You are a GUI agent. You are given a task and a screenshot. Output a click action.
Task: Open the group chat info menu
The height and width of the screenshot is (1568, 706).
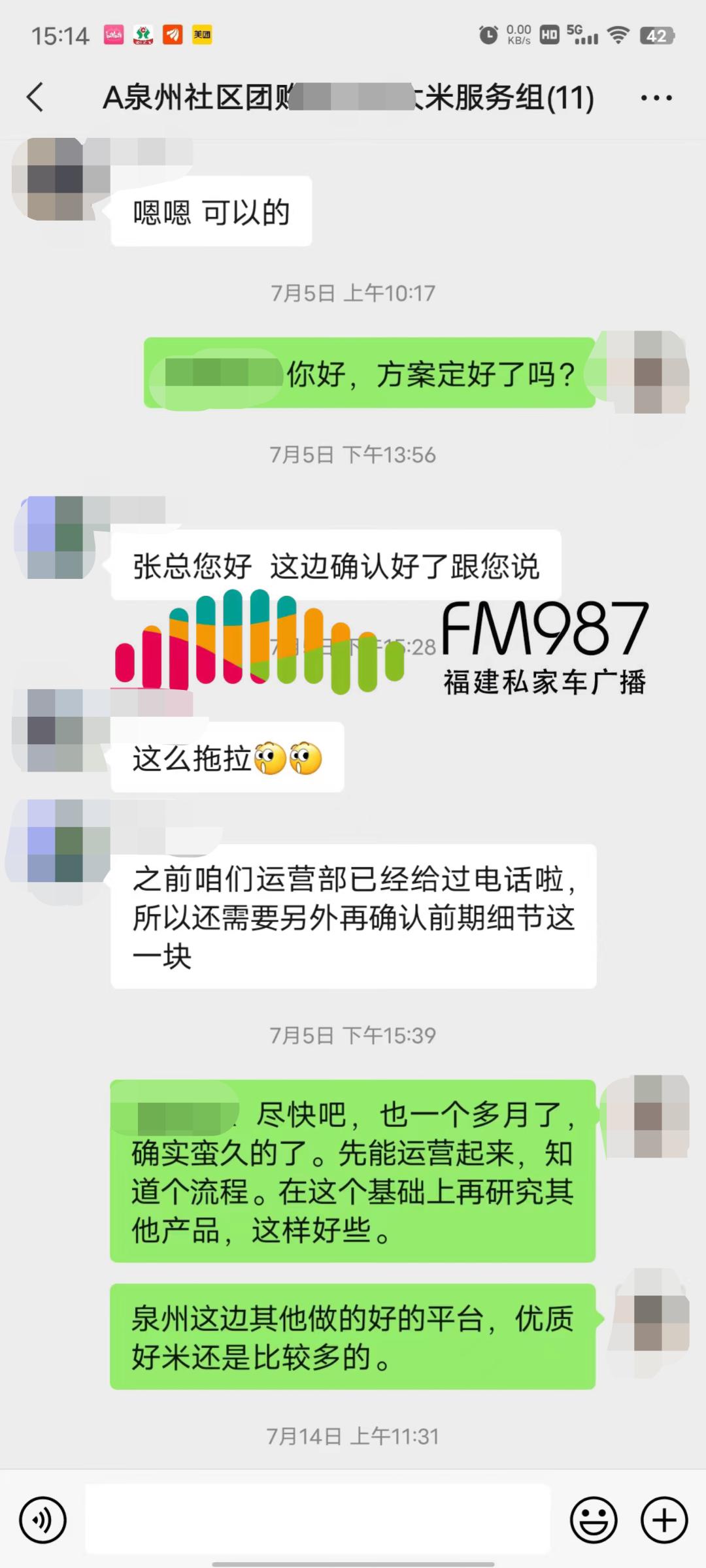656,98
